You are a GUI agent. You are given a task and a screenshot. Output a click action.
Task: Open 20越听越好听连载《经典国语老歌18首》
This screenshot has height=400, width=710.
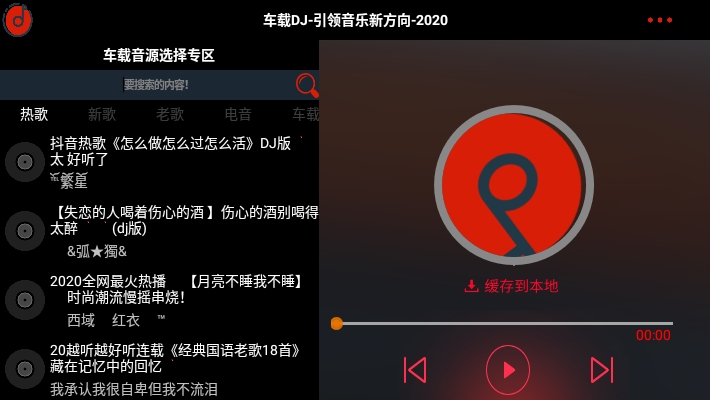coord(175,358)
